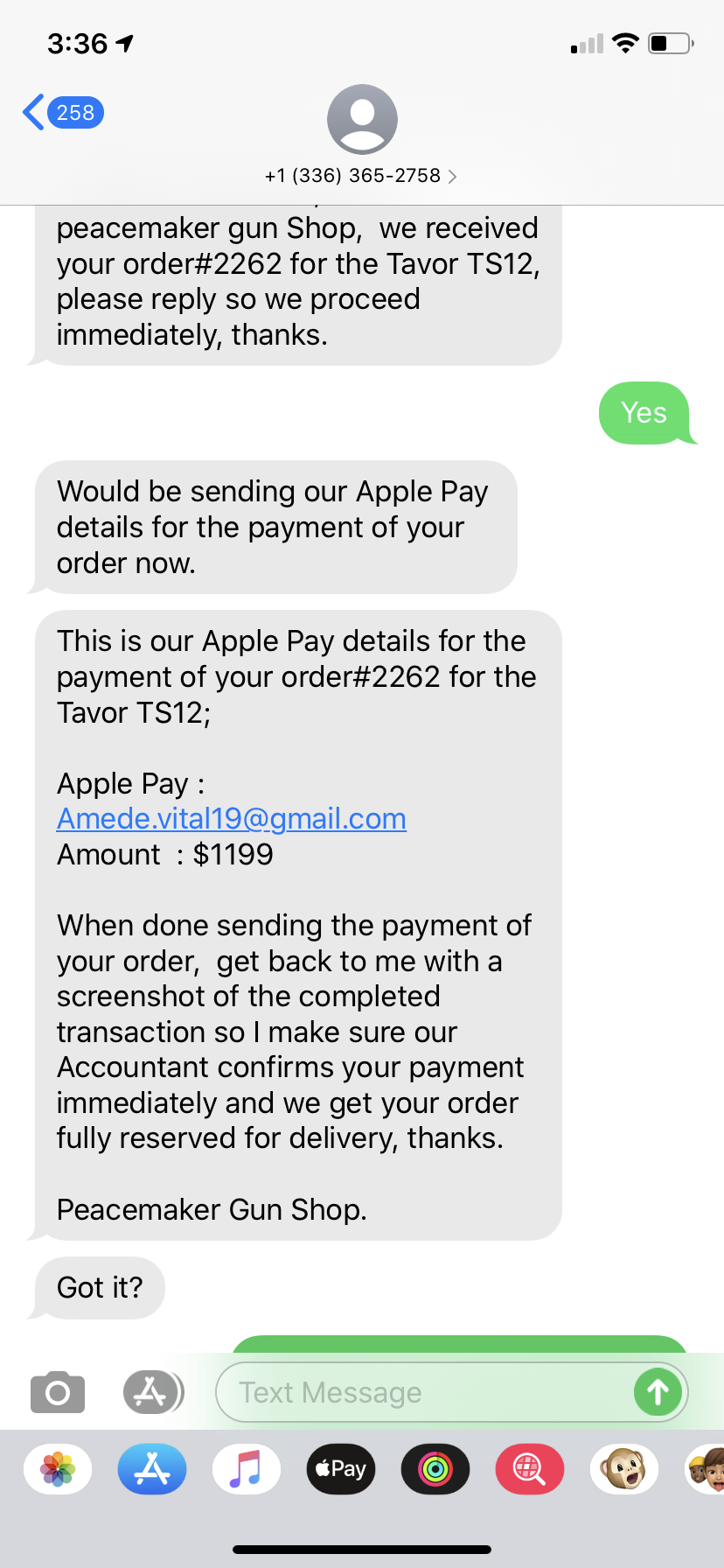Toggle the iMessage apps drawer button
The image size is (724, 1568).
click(x=152, y=1392)
